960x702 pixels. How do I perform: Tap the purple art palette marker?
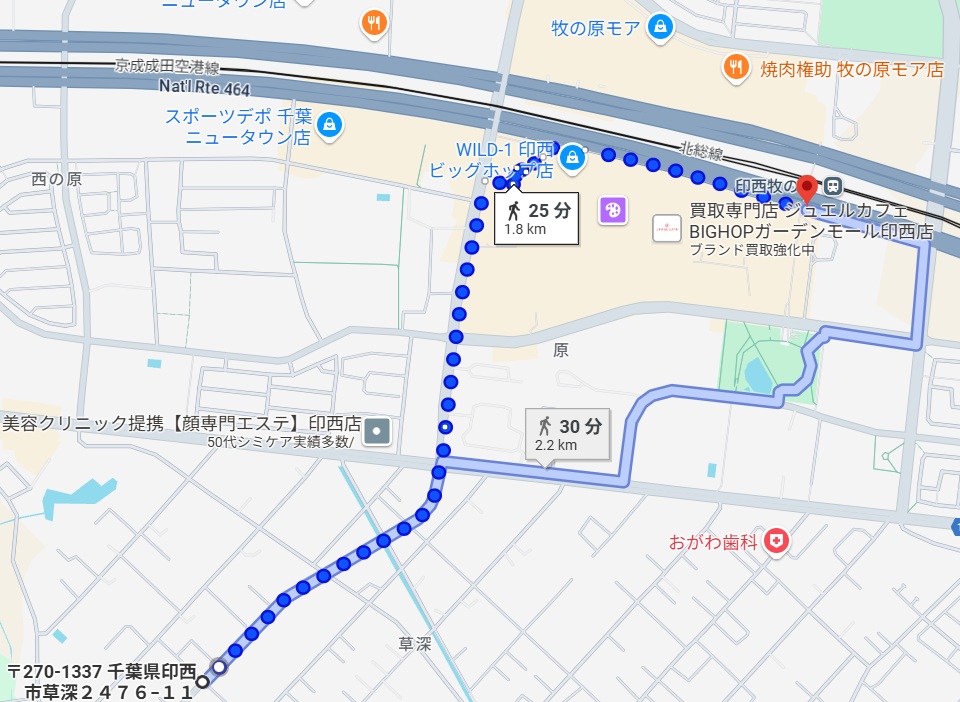(x=612, y=210)
